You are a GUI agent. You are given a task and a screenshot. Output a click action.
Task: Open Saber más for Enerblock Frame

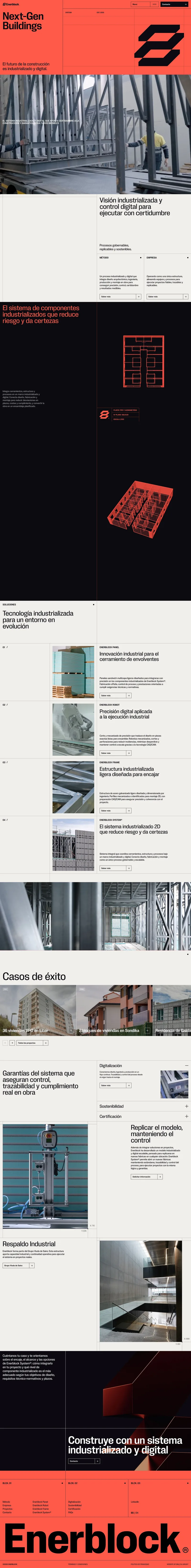point(115,811)
